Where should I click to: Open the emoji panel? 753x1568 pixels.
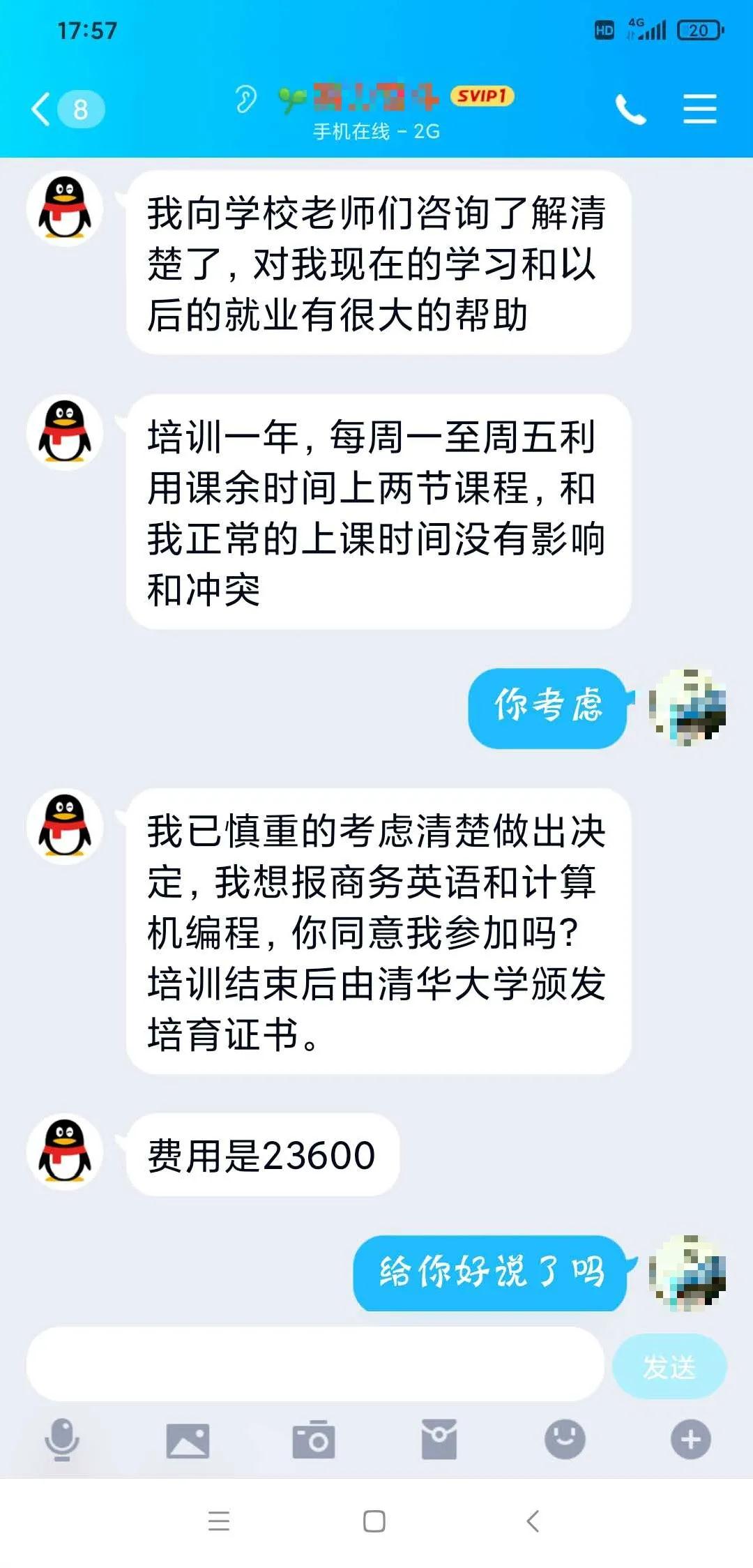565,1440
